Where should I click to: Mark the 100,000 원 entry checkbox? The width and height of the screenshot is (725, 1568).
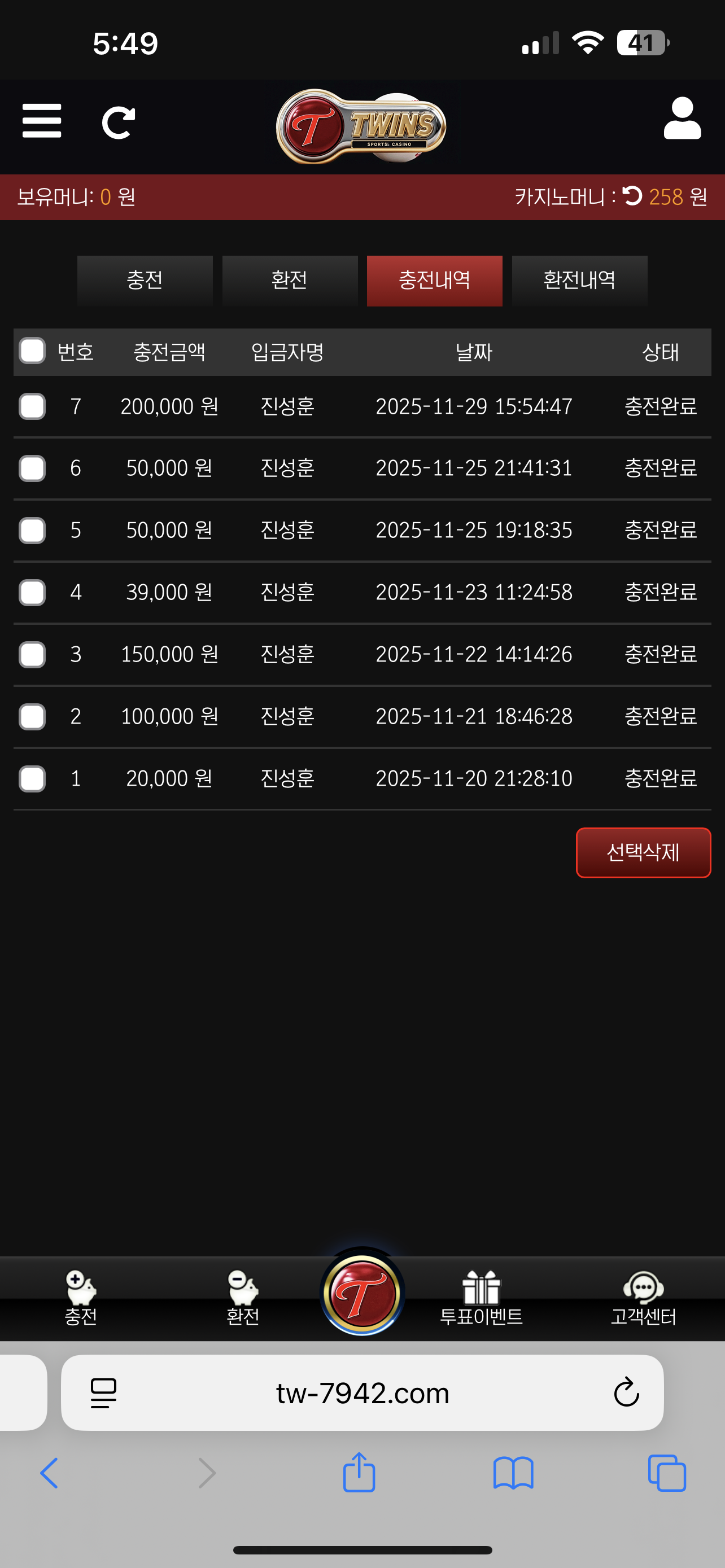[32, 716]
